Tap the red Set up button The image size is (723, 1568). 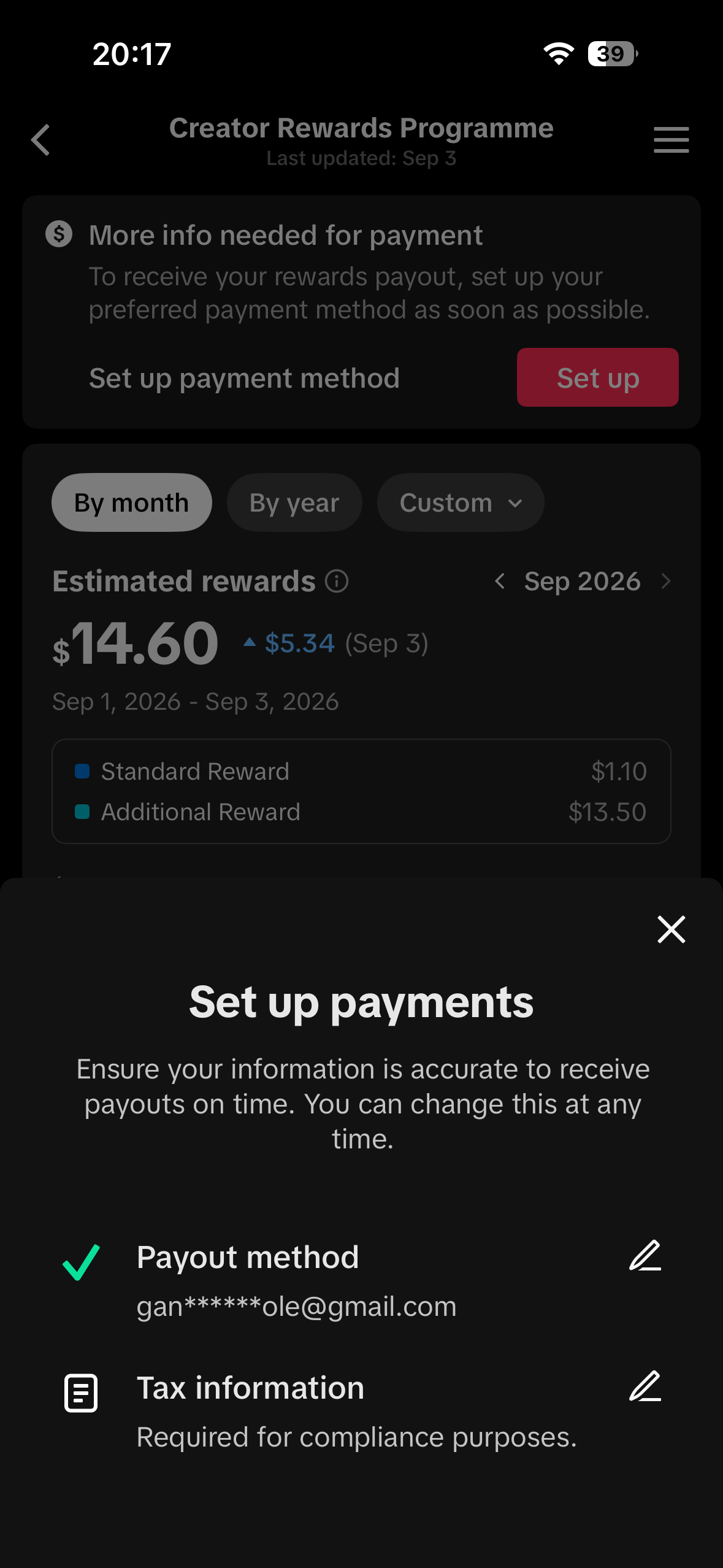tap(597, 377)
